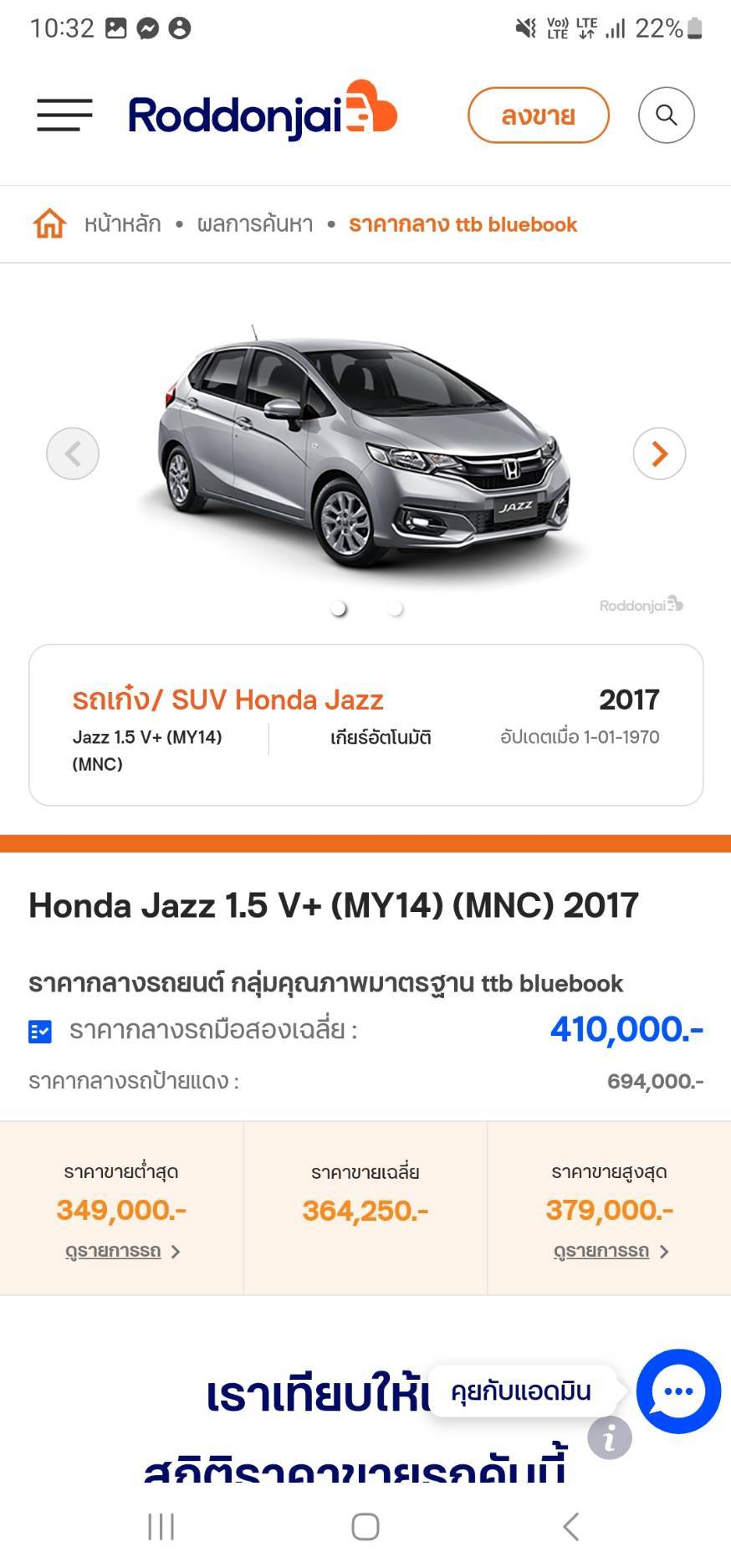Open the admin chat bubble
731x1568 pixels.
point(677,1391)
